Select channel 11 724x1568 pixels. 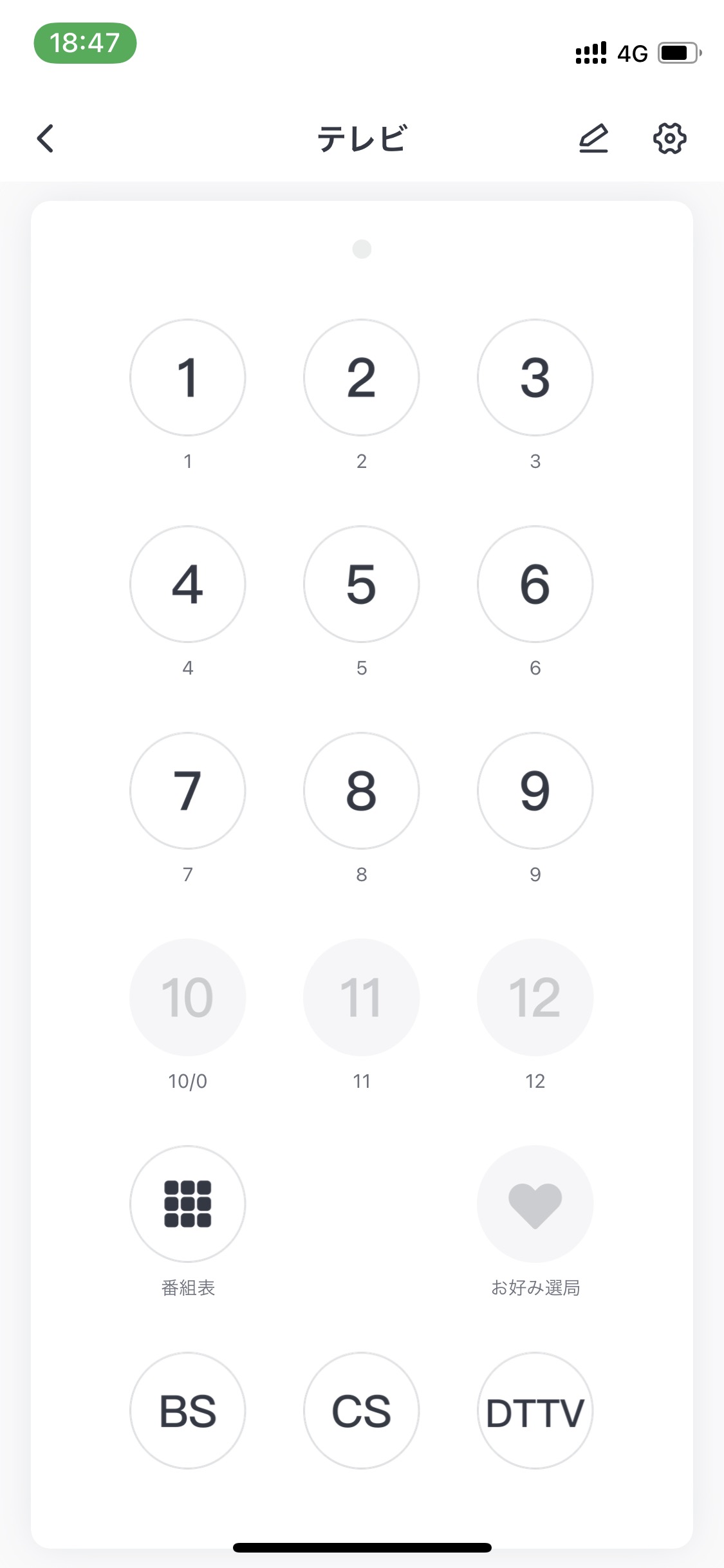[x=362, y=998]
